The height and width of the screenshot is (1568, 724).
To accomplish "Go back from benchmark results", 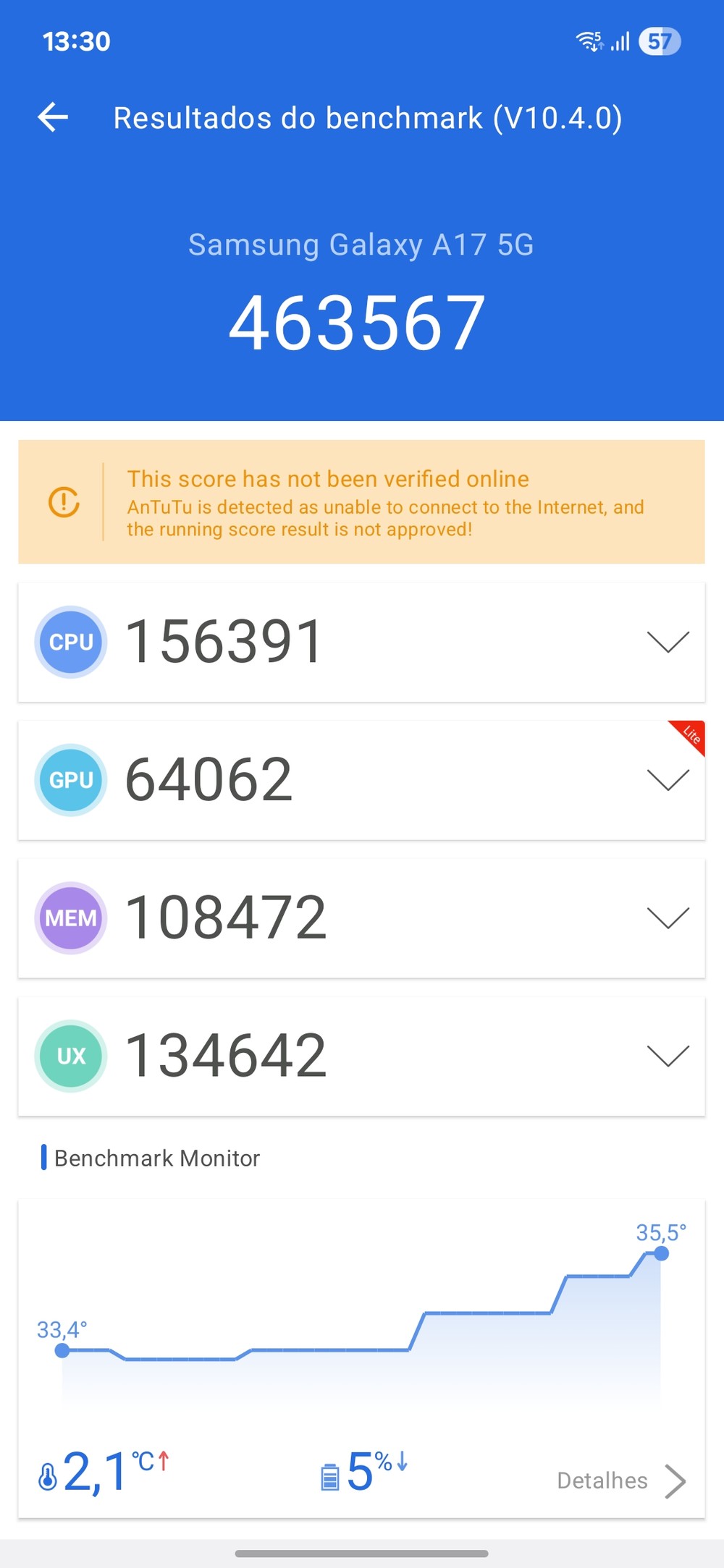I will pos(53,117).
